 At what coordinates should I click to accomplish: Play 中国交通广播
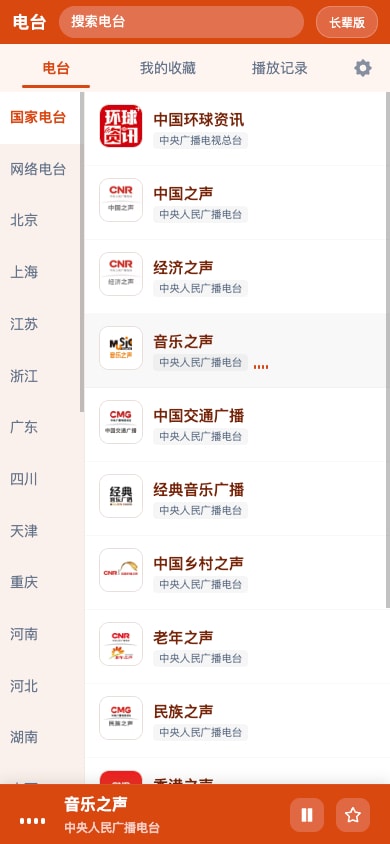(236, 425)
